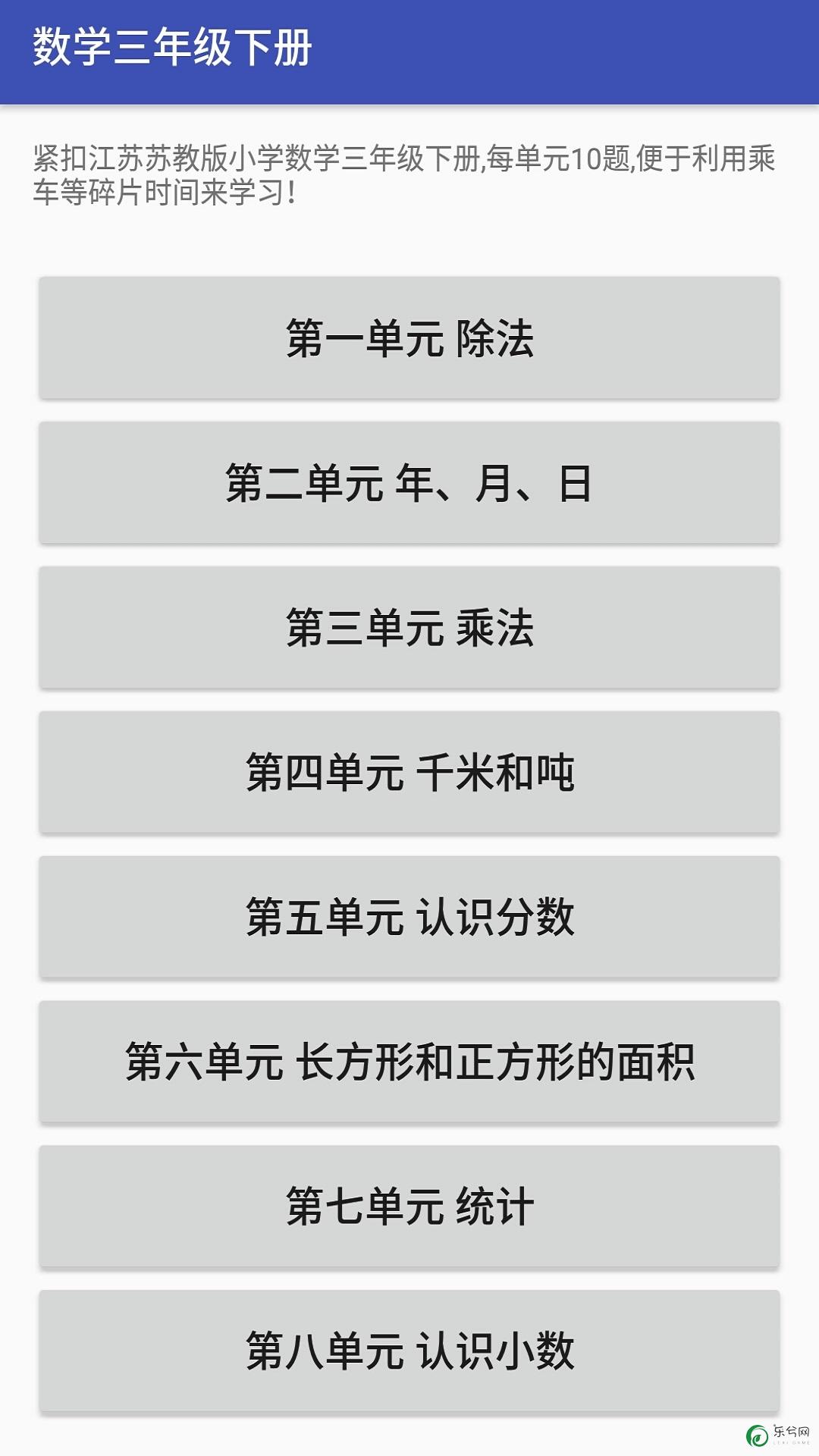819x1456 pixels.
Task: Open 第六单元 长方形和正方形的面积
Action: tap(409, 1062)
